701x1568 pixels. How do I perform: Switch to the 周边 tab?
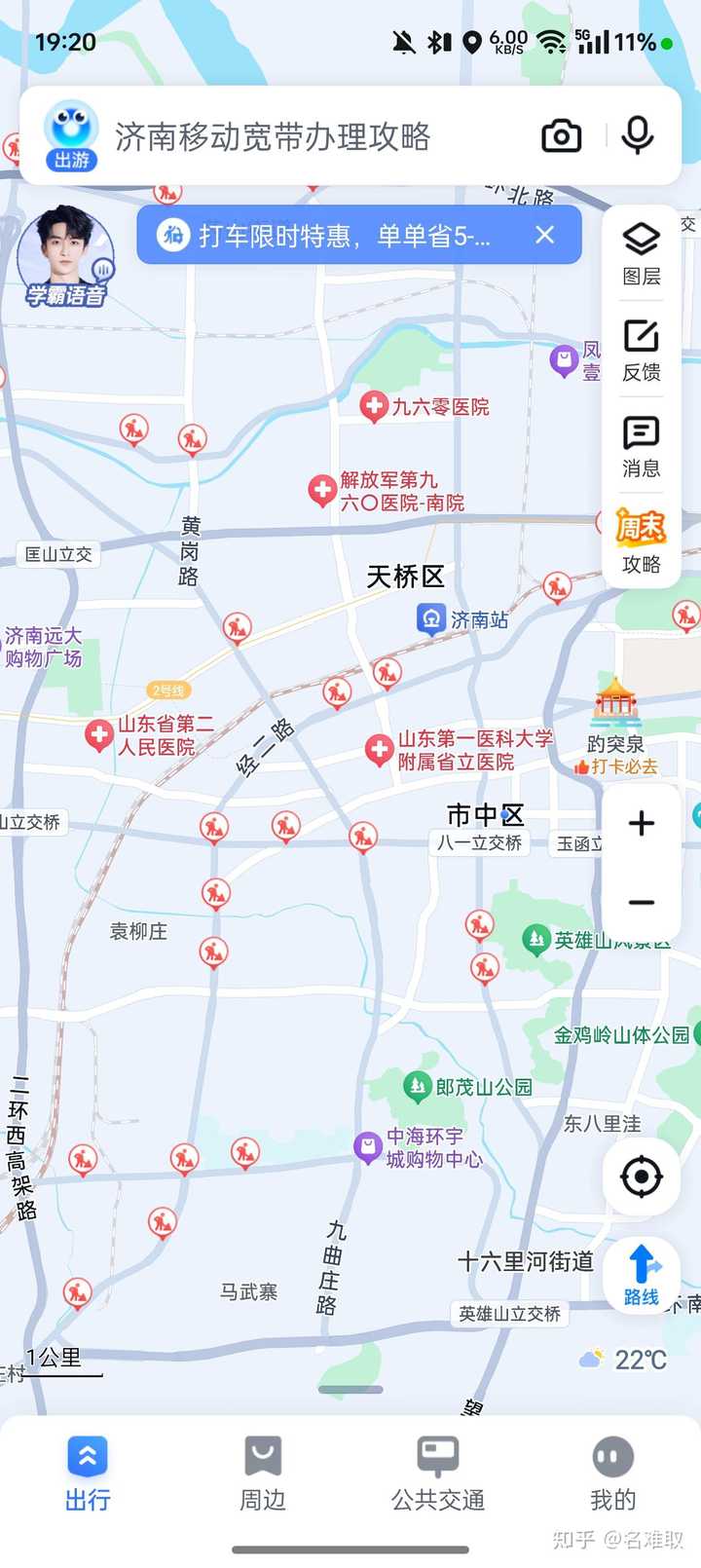point(263,1473)
